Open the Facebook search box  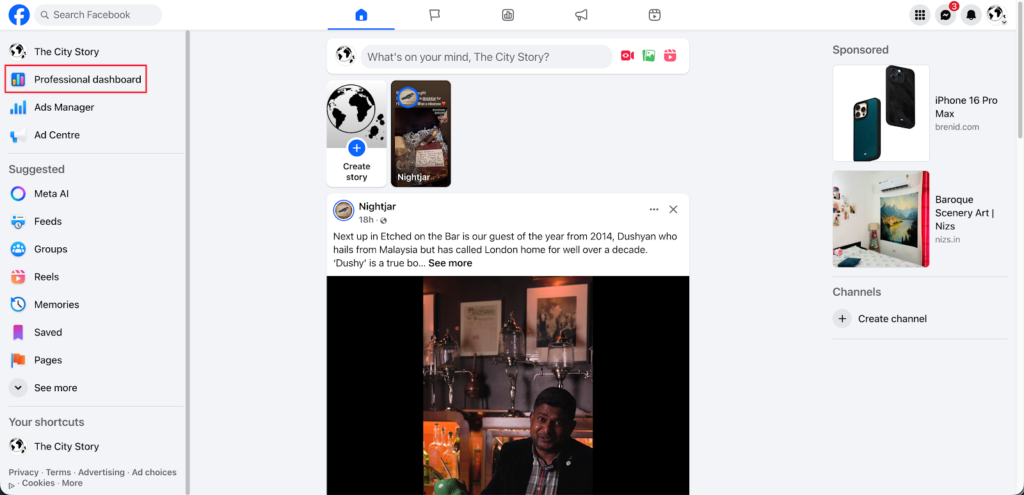(98, 15)
